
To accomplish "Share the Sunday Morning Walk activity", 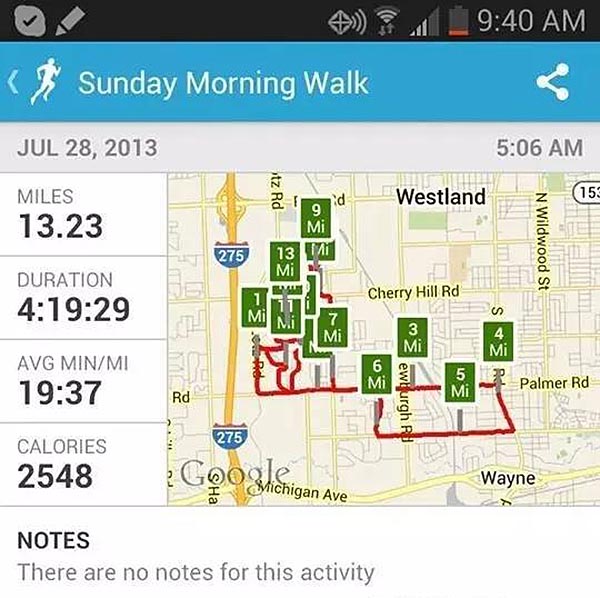I will (x=552, y=82).
